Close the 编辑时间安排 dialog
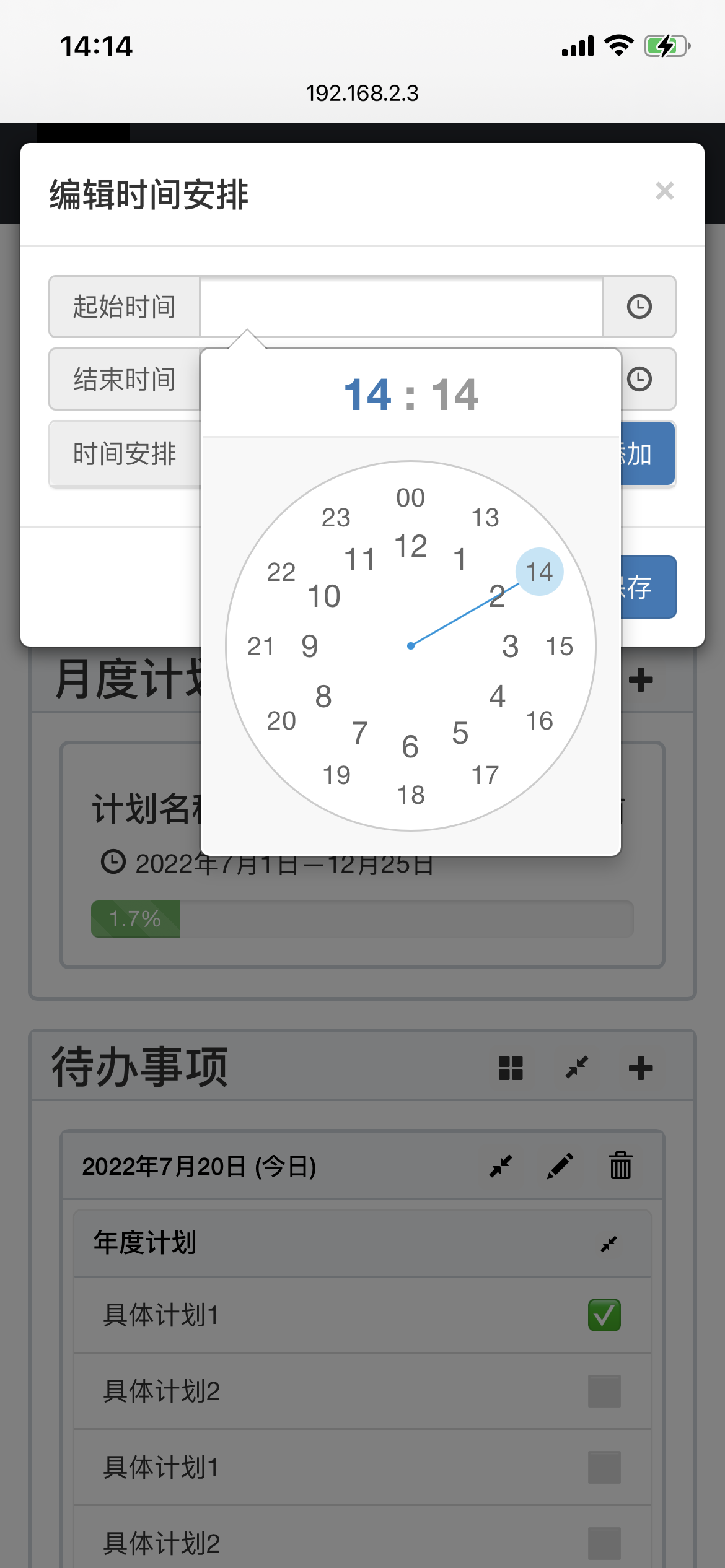 (x=664, y=191)
